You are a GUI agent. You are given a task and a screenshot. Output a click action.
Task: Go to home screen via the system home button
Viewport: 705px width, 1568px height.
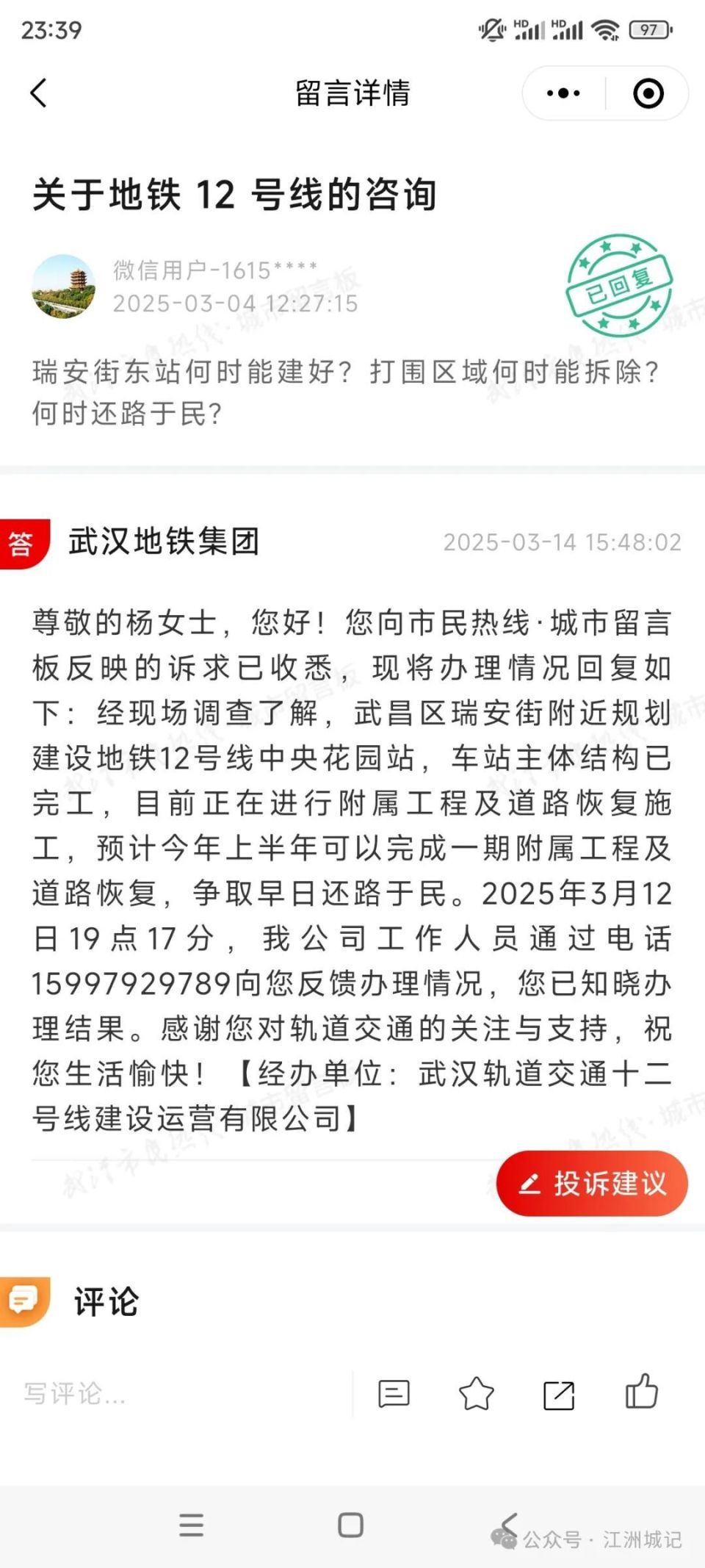tap(350, 1525)
